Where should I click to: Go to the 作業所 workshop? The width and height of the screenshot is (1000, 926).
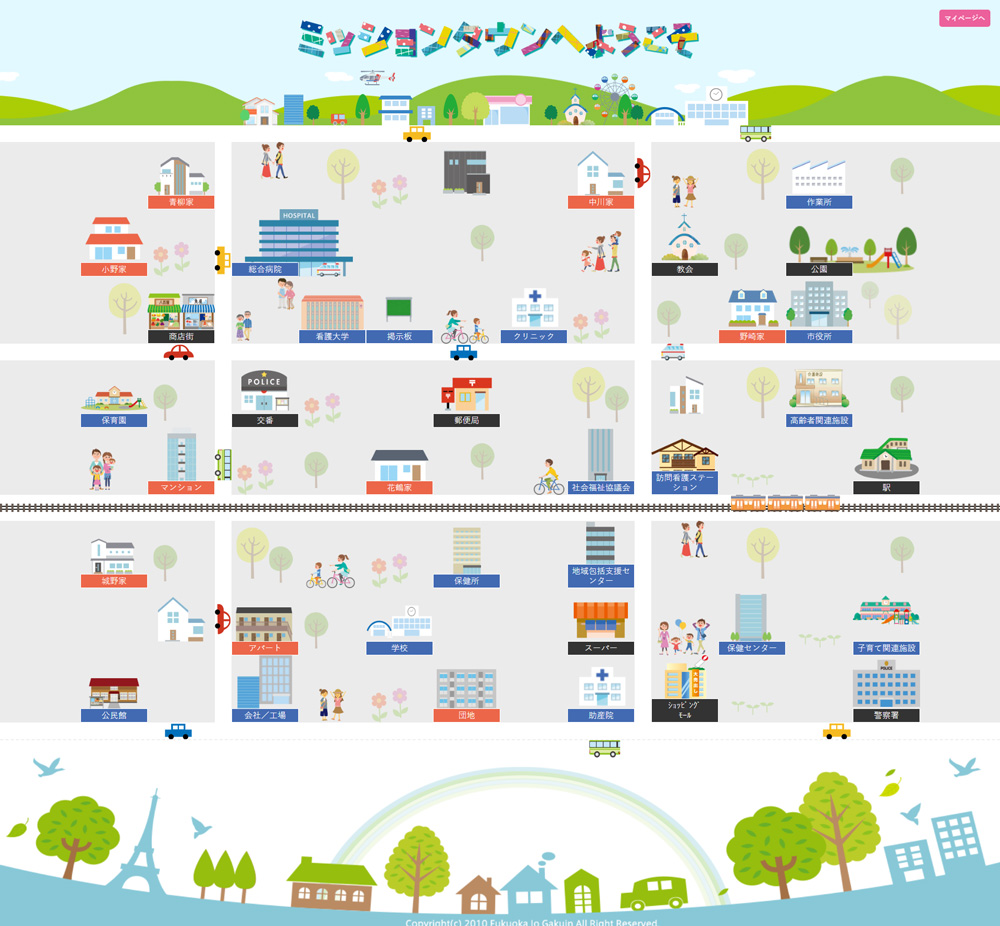click(x=819, y=178)
